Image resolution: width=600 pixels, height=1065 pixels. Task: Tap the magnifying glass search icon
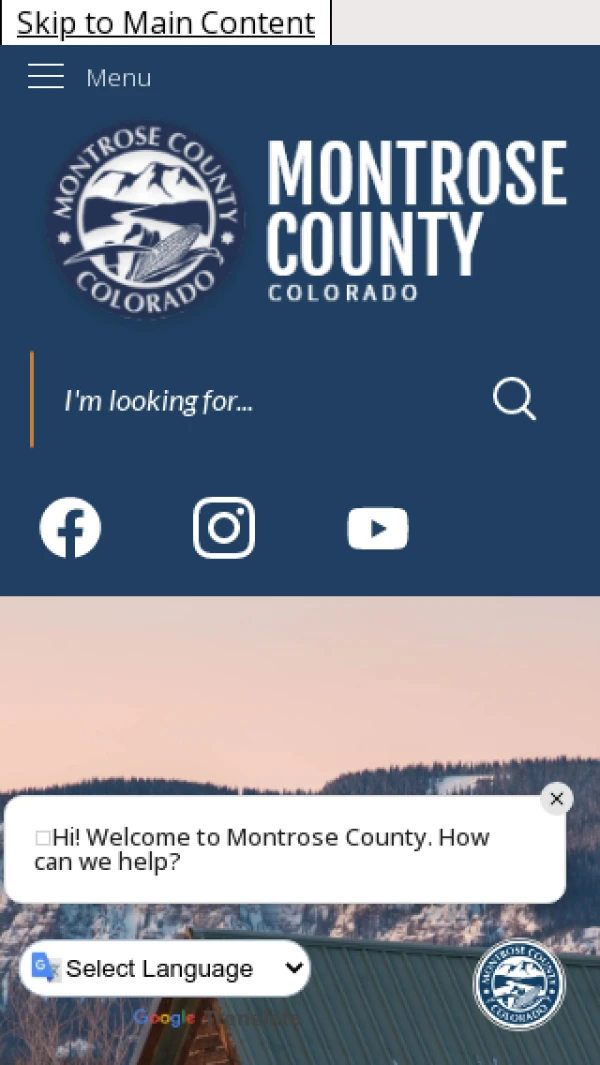[x=515, y=400]
